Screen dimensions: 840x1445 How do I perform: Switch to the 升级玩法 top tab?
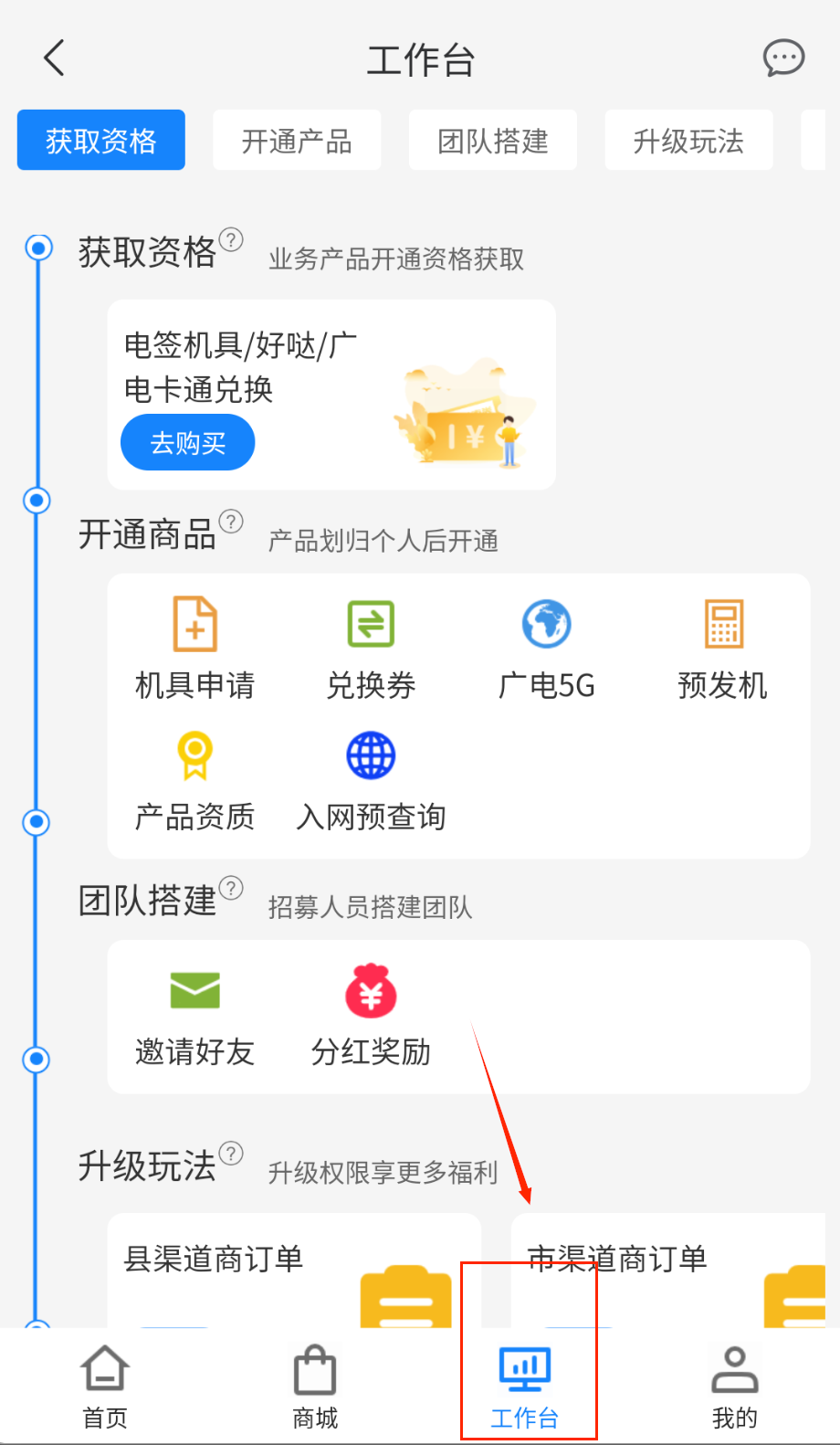click(x=688, y=141)
